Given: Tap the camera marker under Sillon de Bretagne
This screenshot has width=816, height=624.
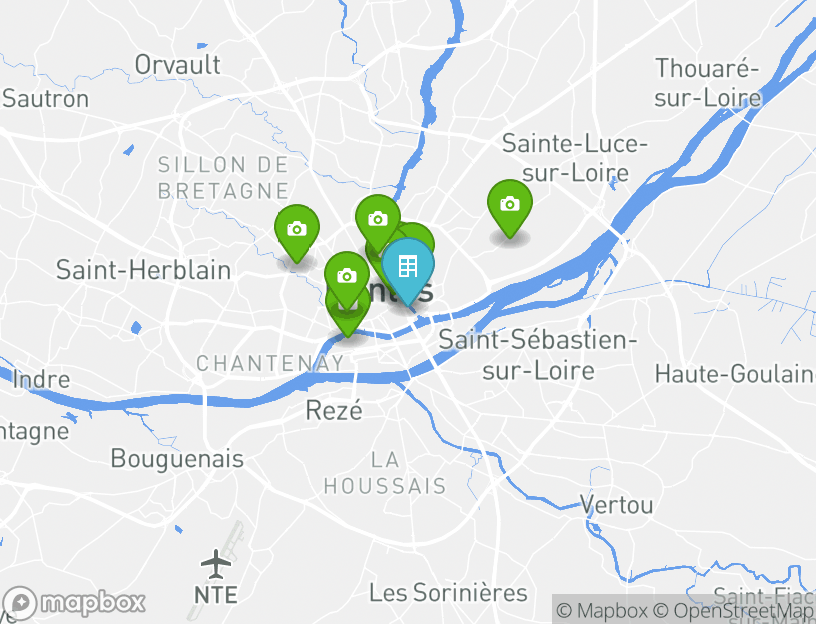Looking at the screenshot, I should 296,229.
